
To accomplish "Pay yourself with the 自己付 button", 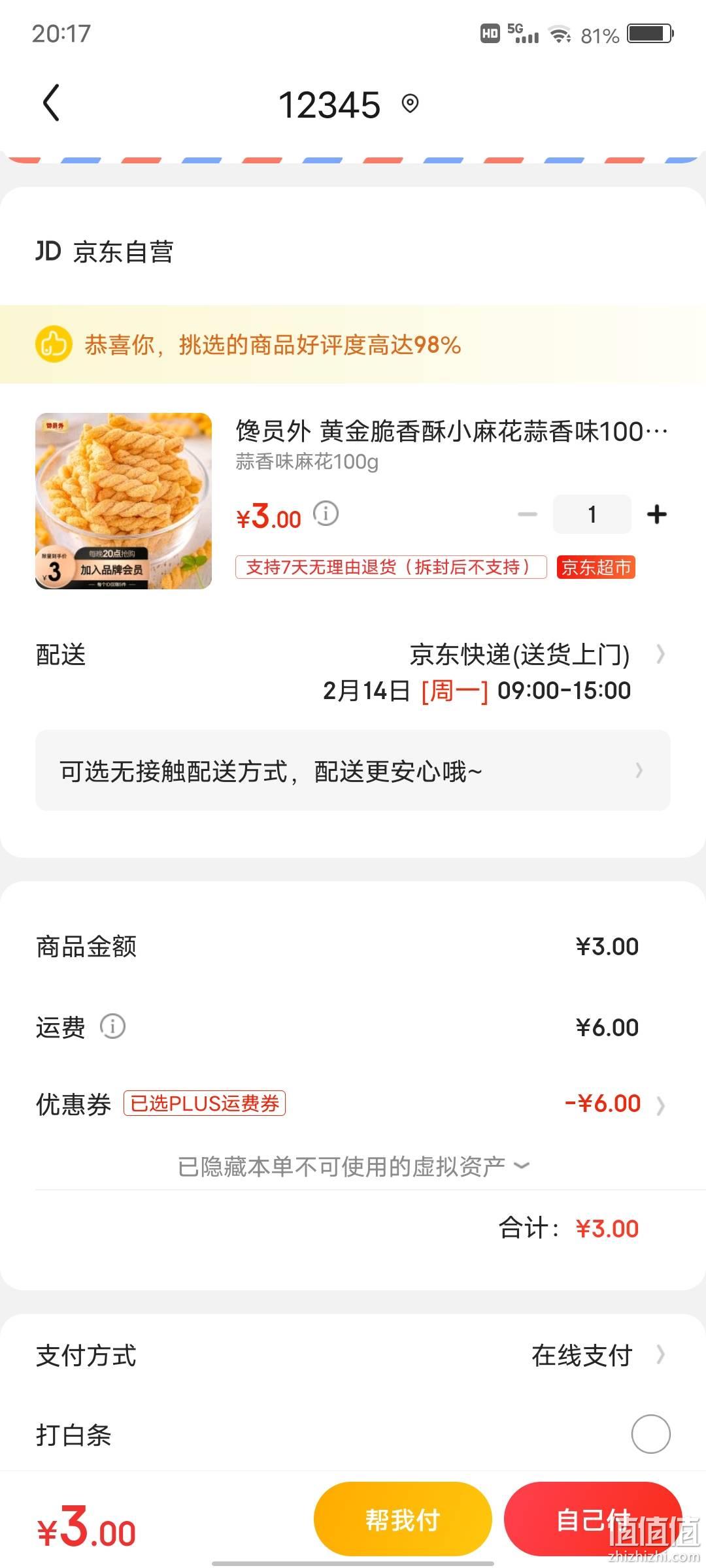I will [593, 1519].
